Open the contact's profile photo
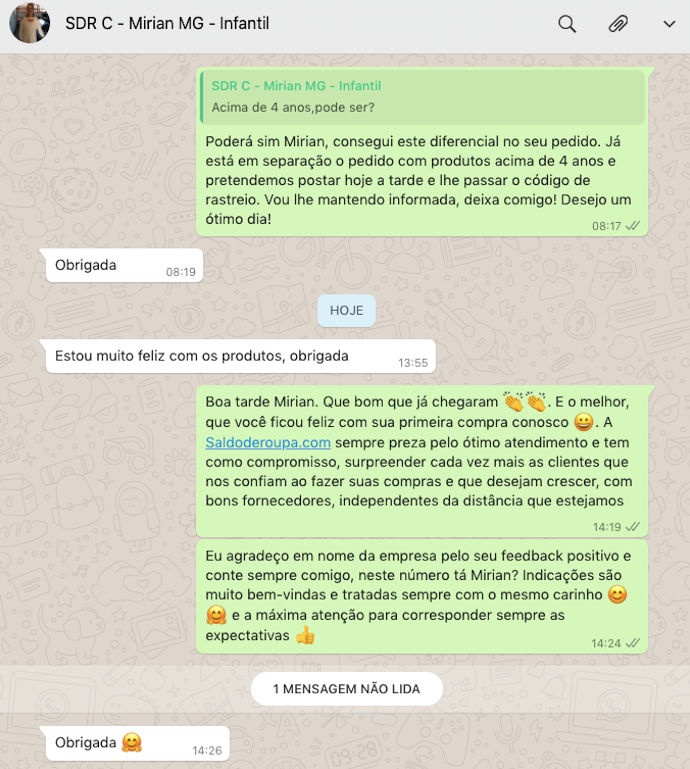The width and height of the screenshot is (690, 769). point(29,23)
